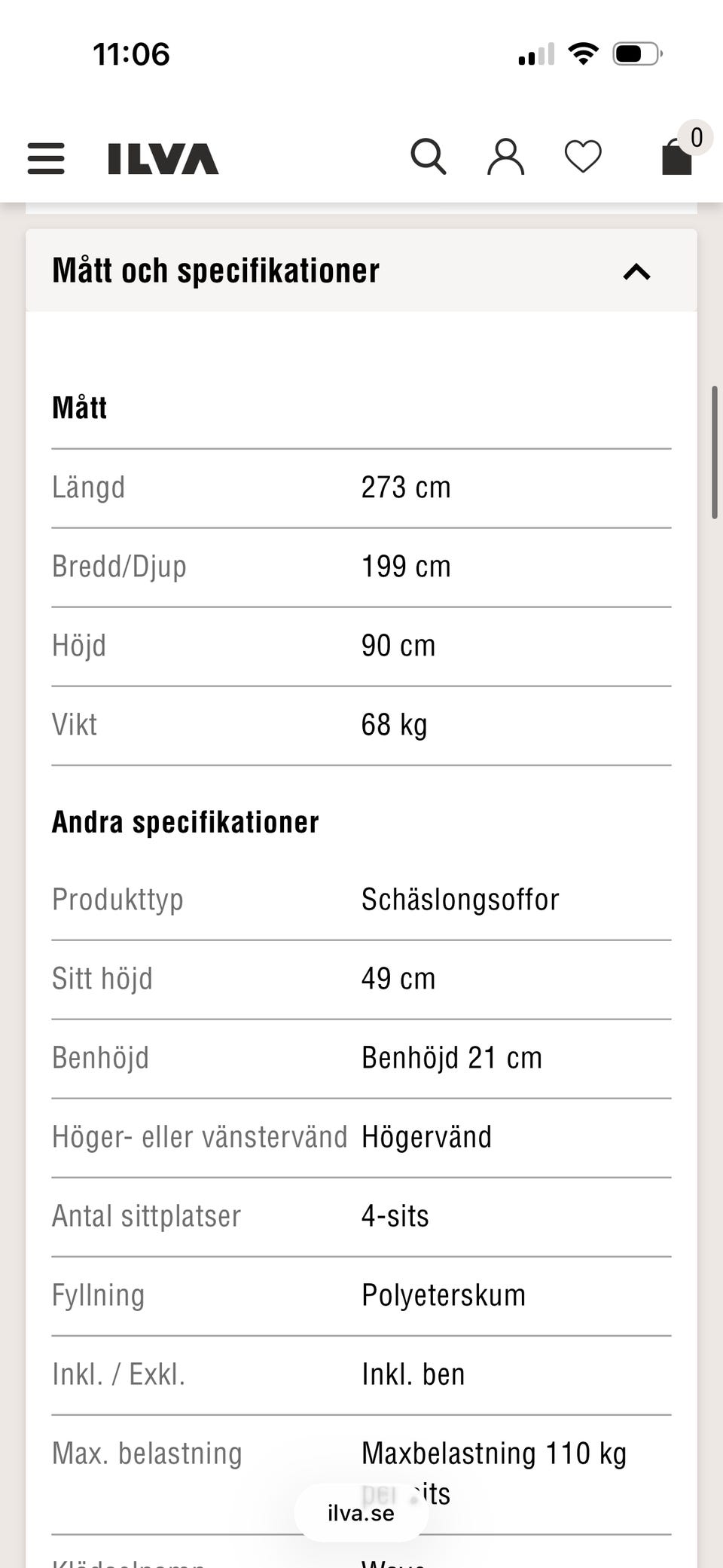Open the wishlist heart
Image resolution: width=723 pixels, height=1568 pixels.
click(583, 157)
